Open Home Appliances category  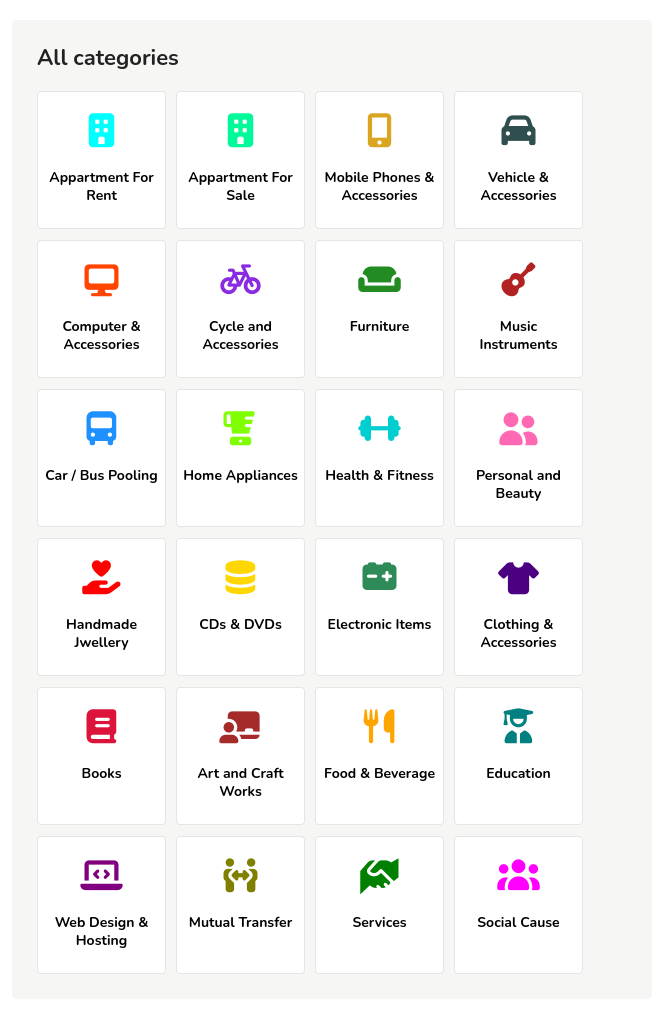[x=240, y=458]
